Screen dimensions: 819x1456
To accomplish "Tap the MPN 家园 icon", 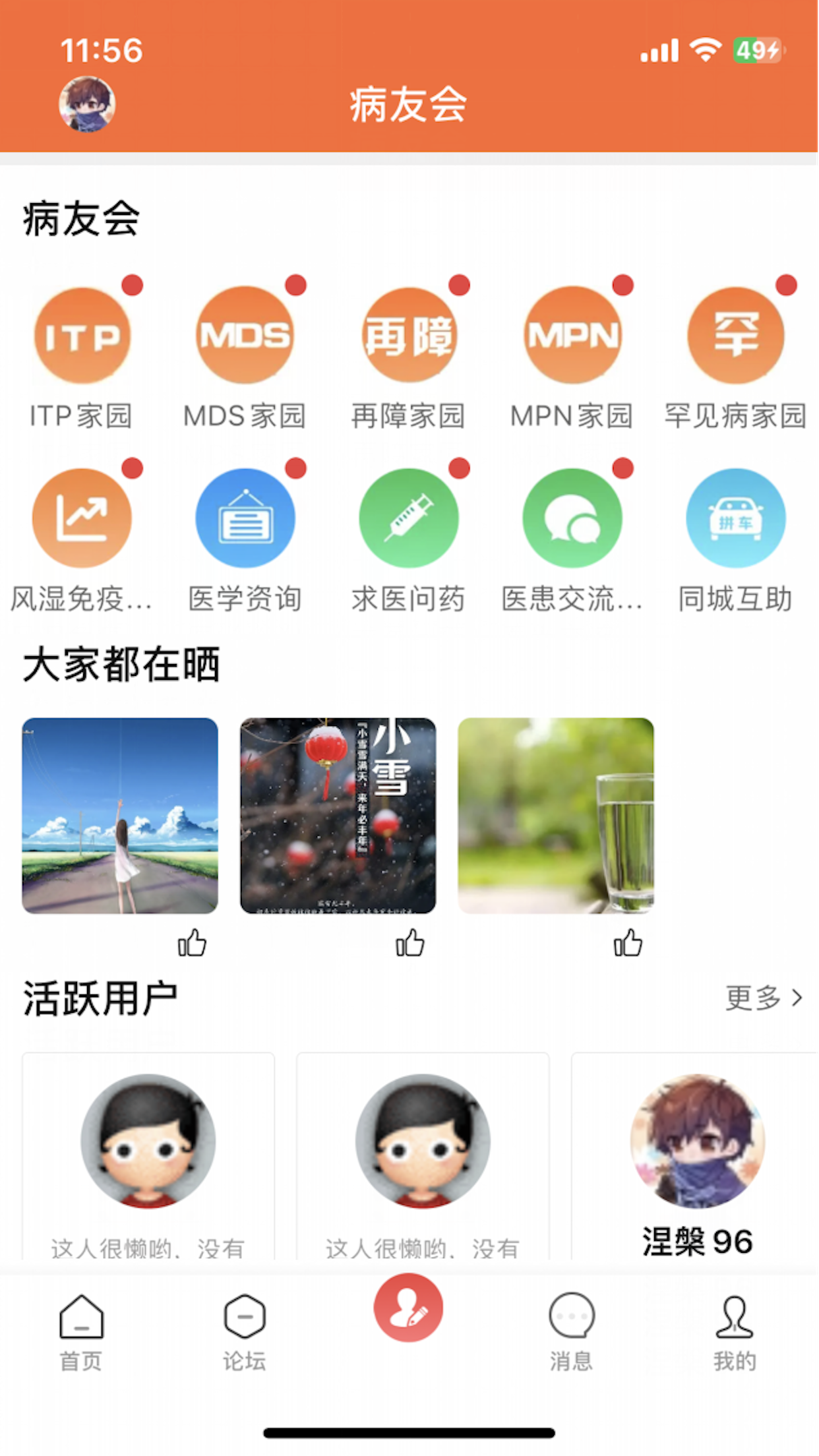I will click(x=572, y=336).
